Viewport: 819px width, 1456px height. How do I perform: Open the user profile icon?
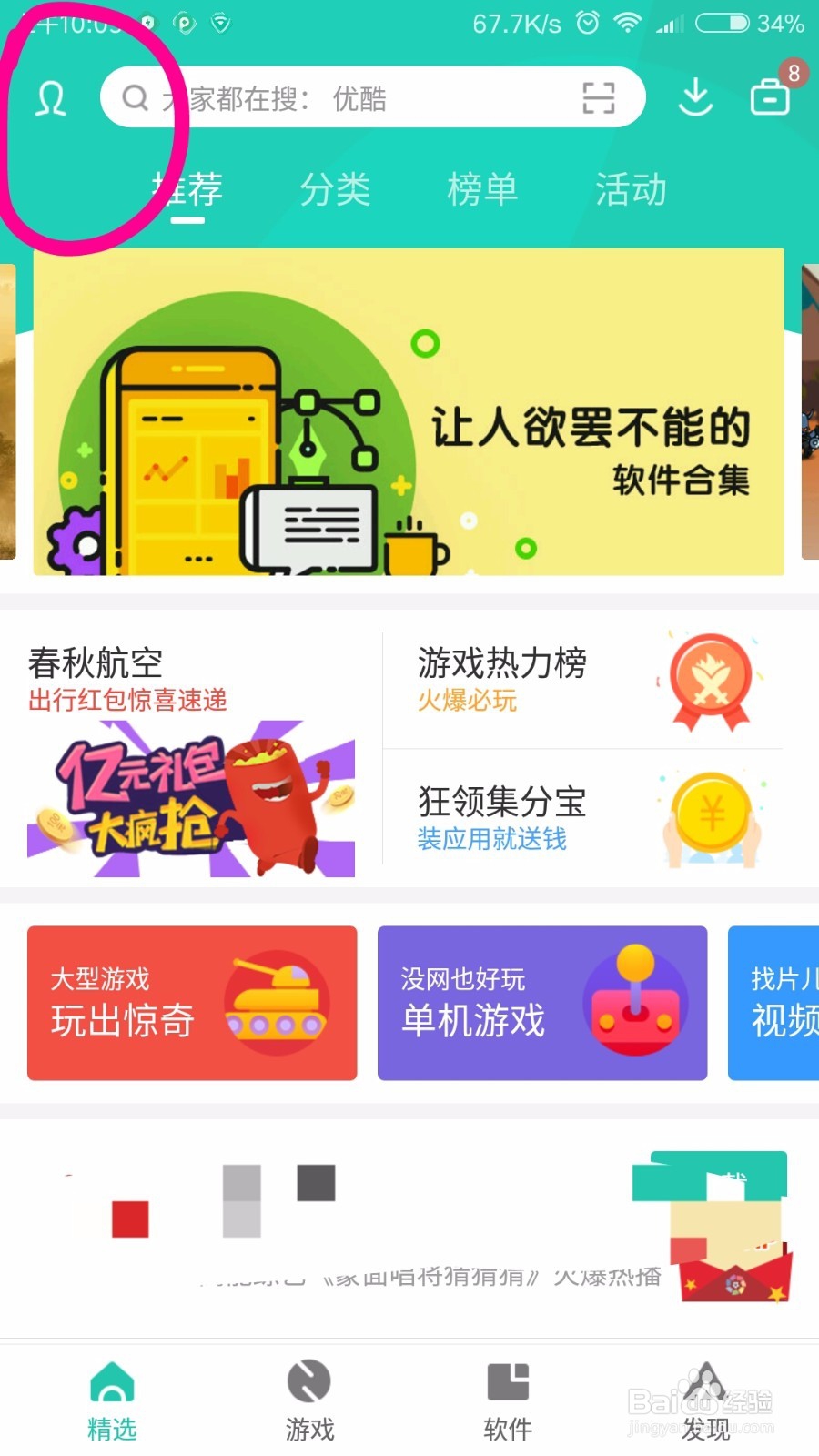[x=50, y=100]
